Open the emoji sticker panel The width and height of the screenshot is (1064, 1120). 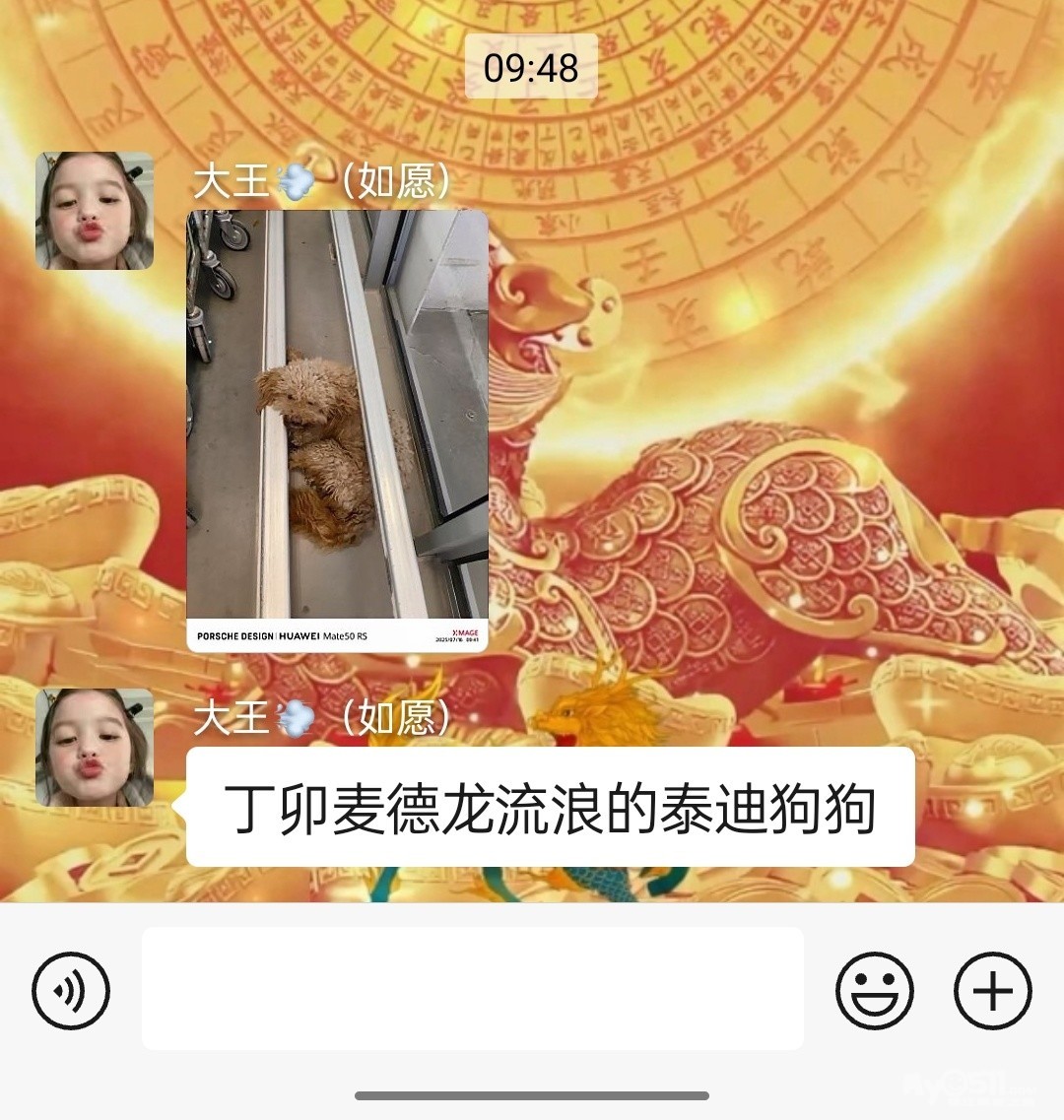875,990
